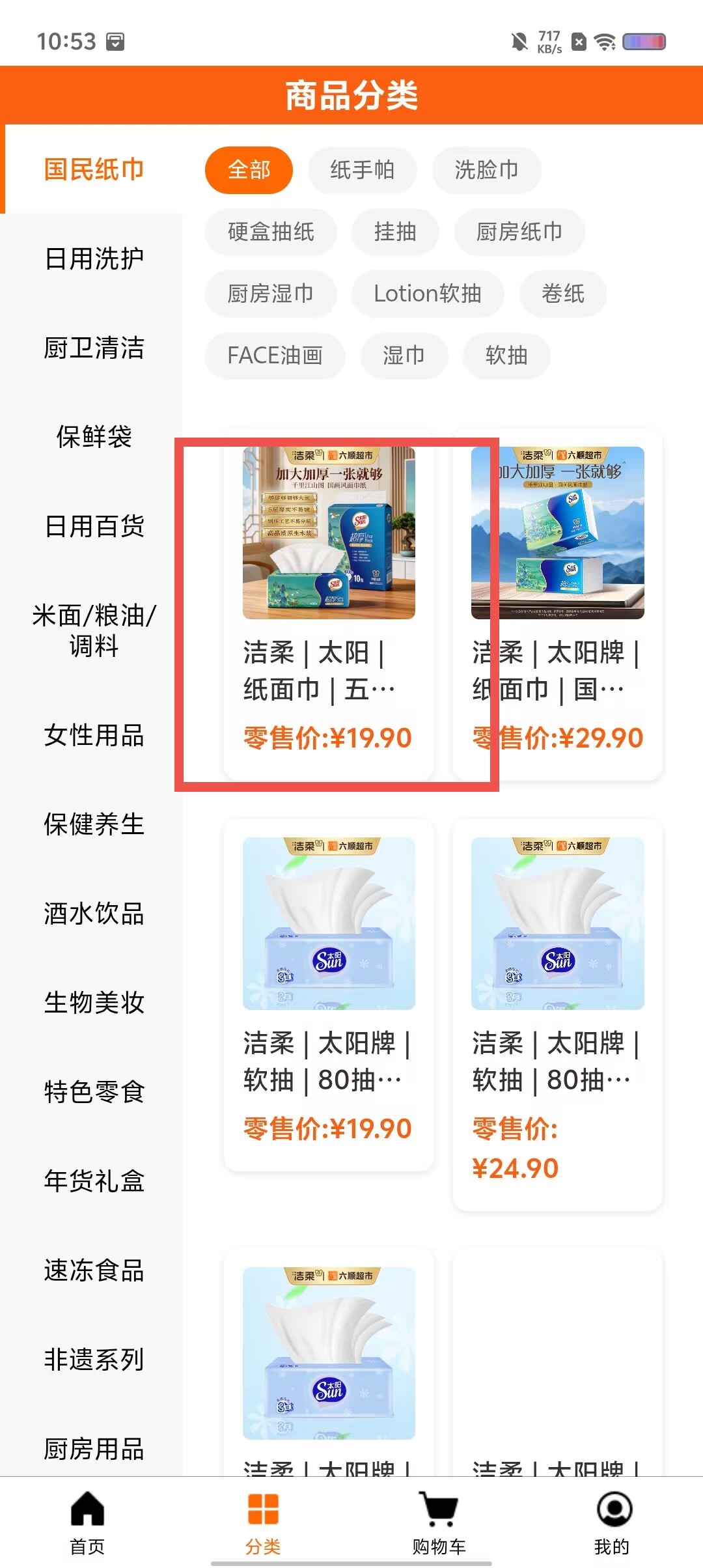This screenshot has width=703, height=1568.
Task: Select the FACE油画 filter chip
Action: 275,356
